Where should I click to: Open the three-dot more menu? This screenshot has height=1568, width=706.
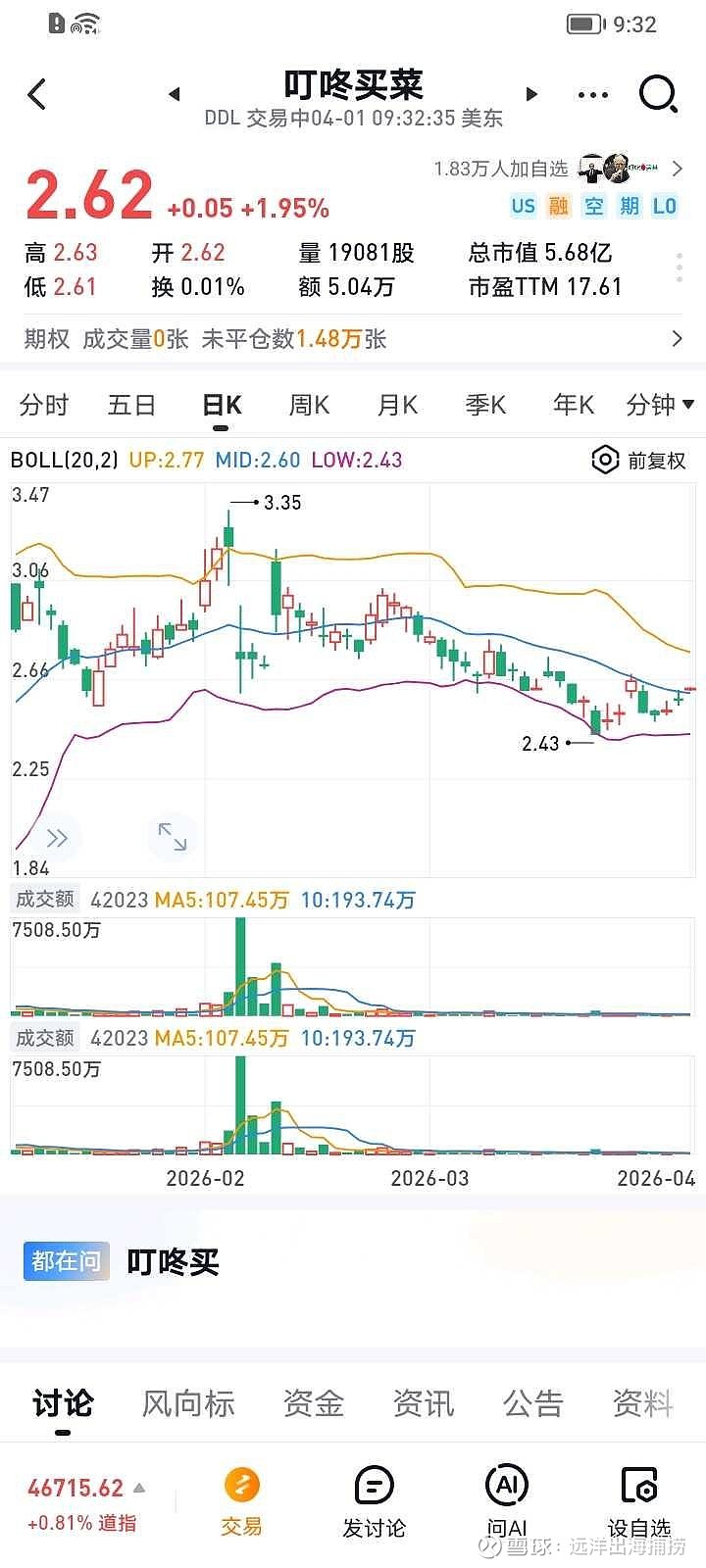tap(593, 95)
